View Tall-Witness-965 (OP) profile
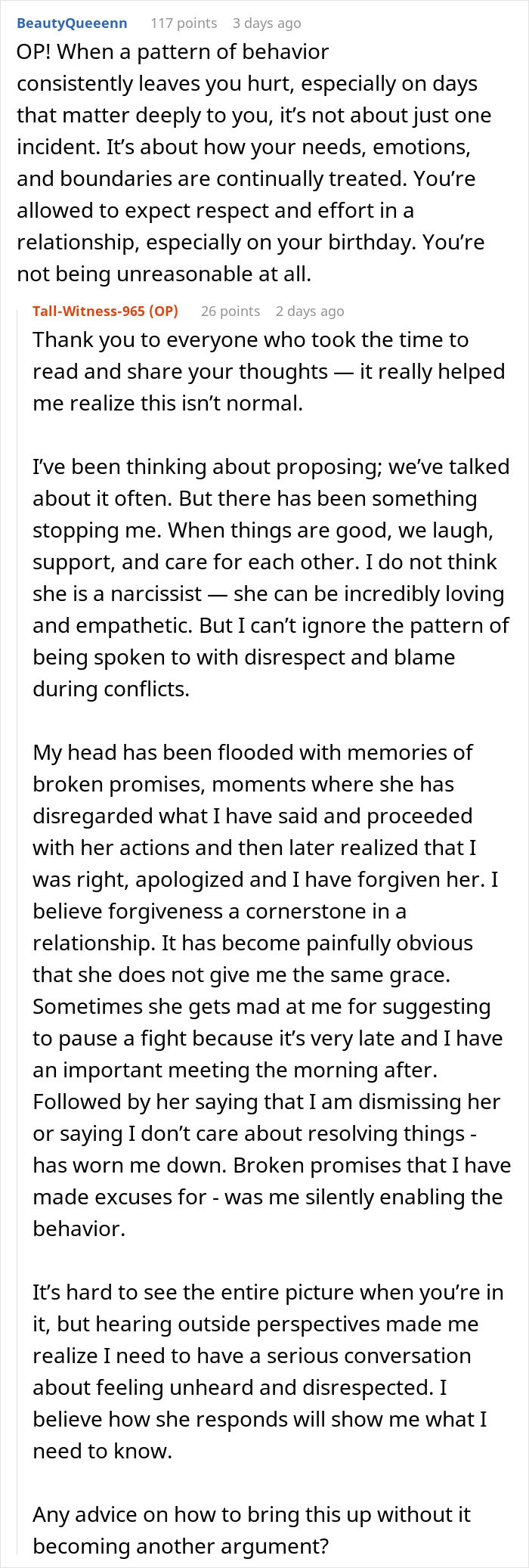 105,311
